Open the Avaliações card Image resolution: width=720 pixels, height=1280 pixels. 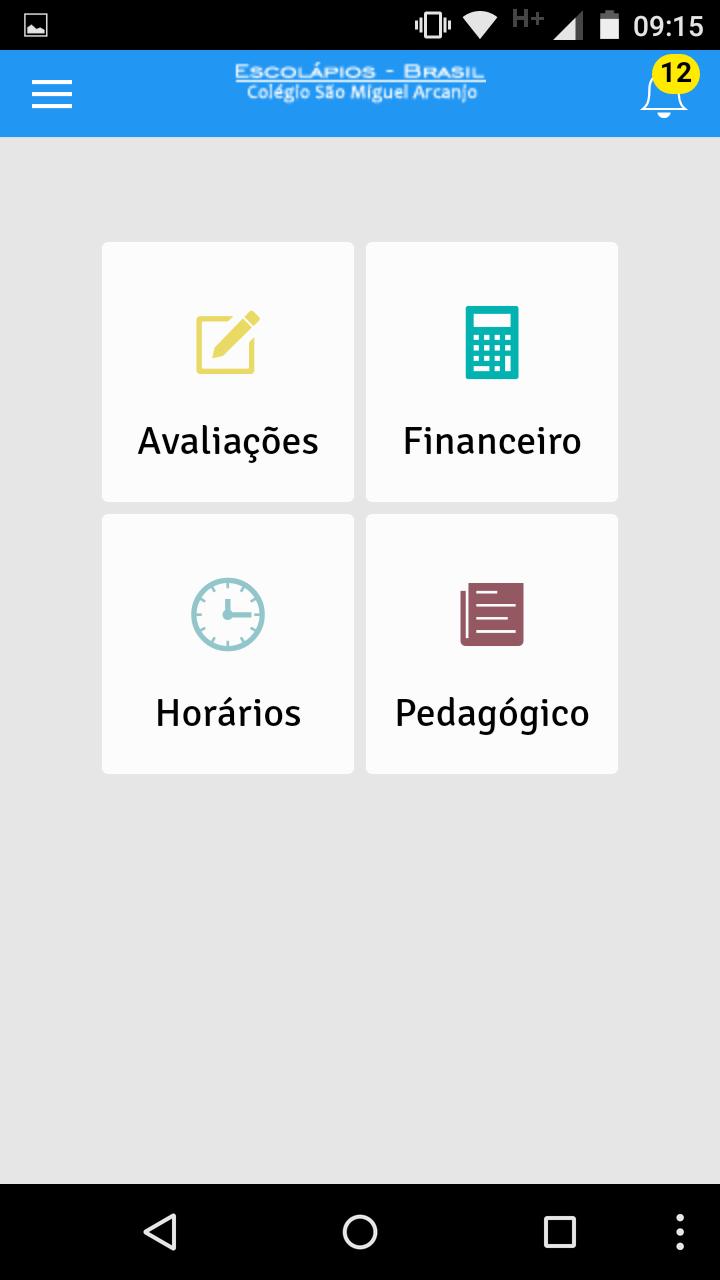[228, 372]
